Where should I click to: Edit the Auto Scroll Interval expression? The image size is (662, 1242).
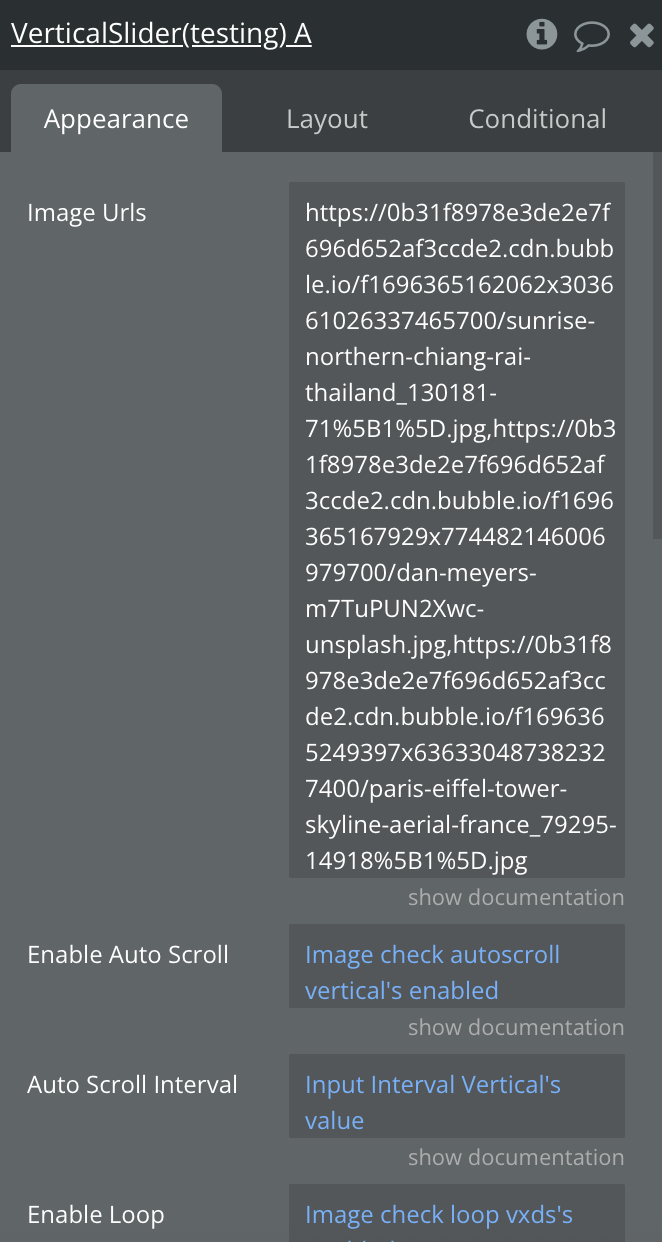coord(457,1102)
